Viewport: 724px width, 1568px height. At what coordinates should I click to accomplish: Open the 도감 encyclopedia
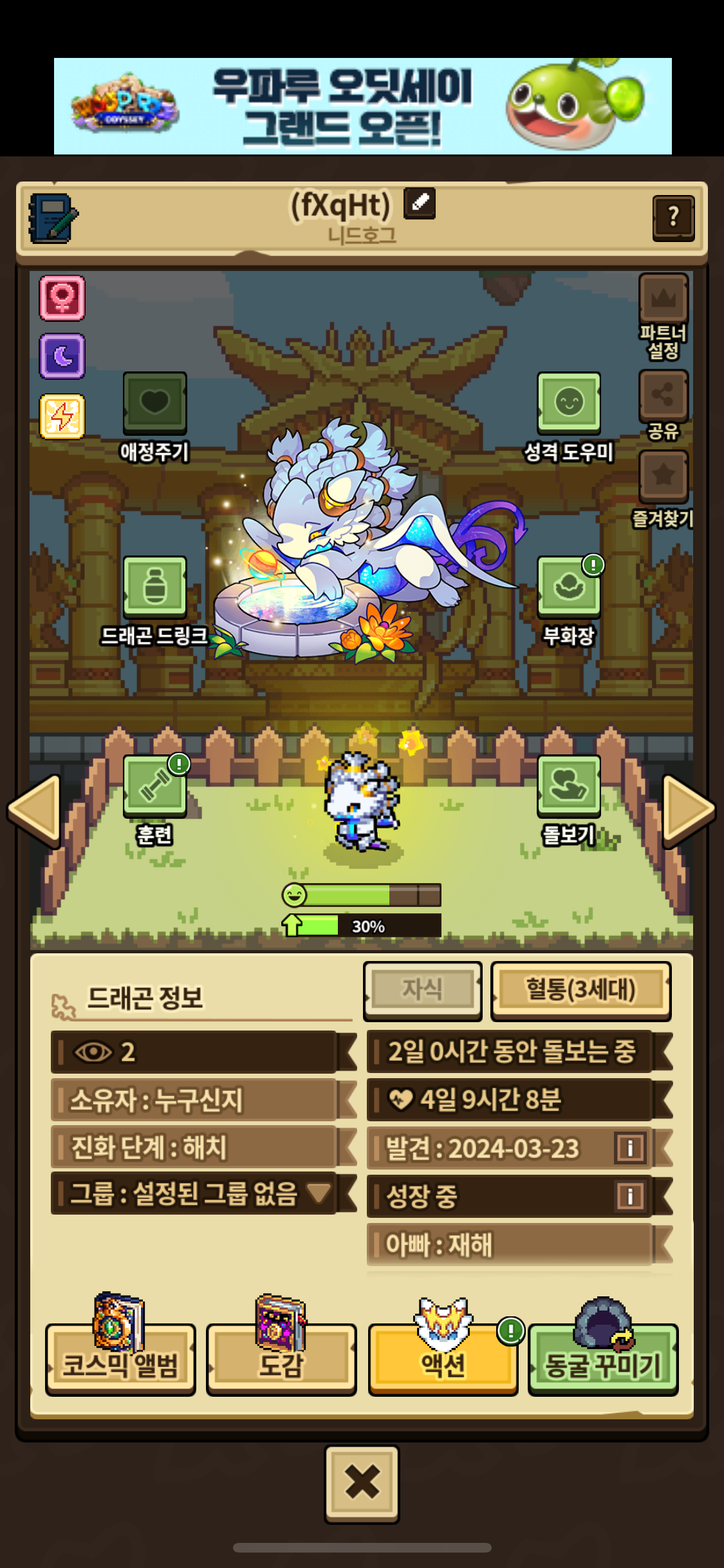281,1359
